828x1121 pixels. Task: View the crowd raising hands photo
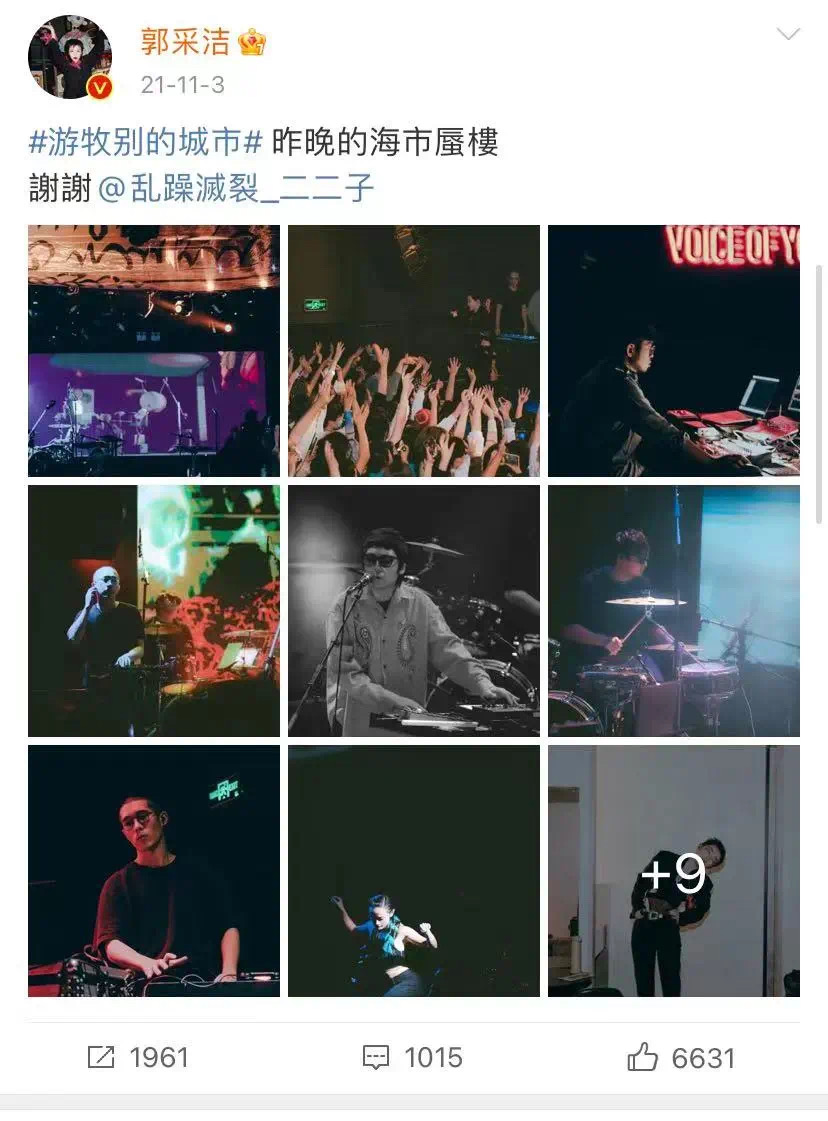pos(414,351)
